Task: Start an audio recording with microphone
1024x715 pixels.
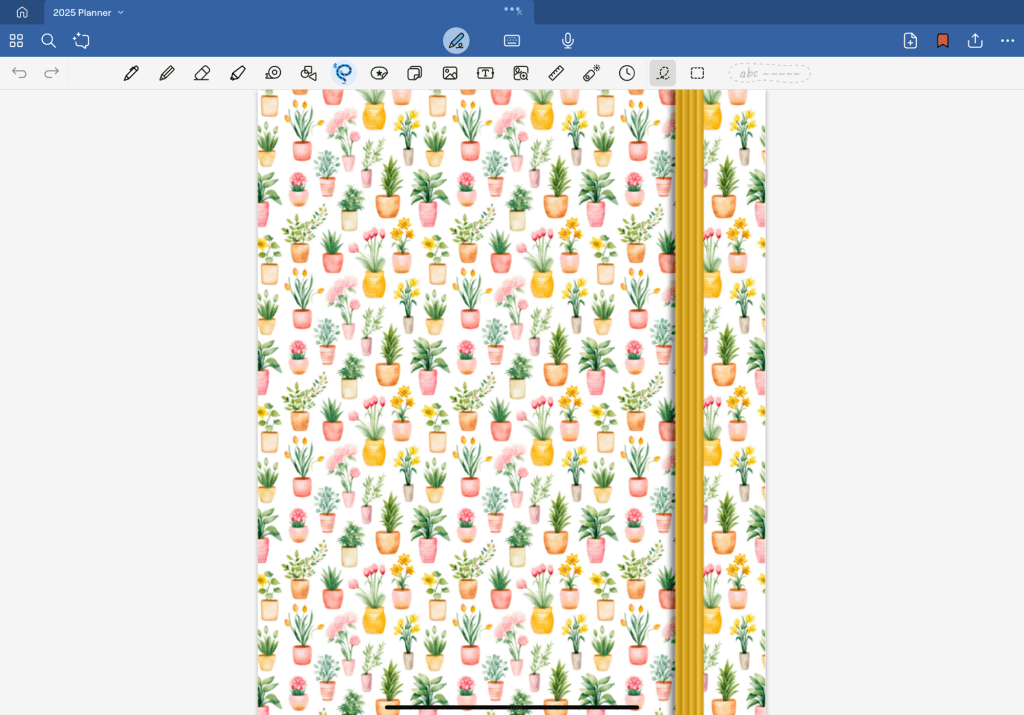Action: click(568, 41)
